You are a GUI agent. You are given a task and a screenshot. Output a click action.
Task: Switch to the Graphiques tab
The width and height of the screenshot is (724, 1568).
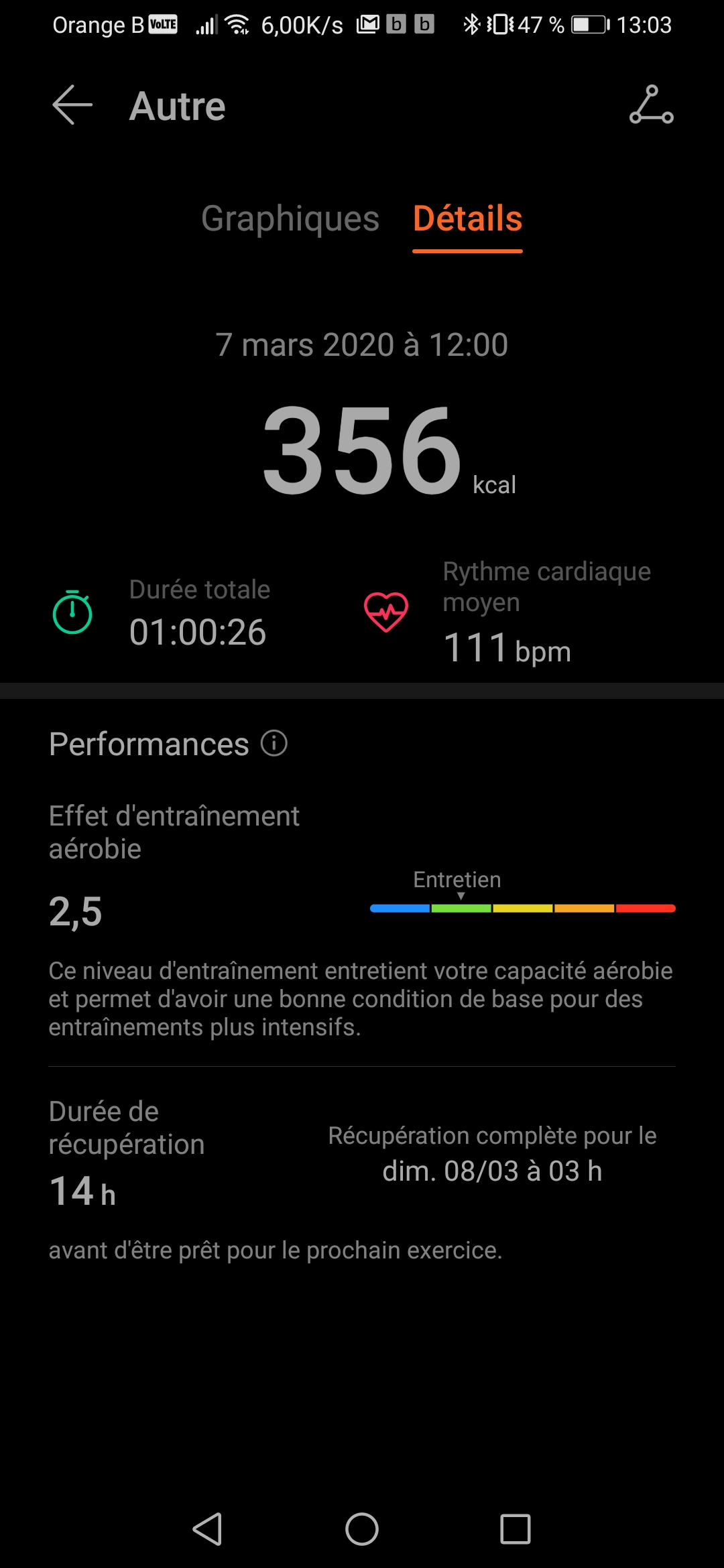tap(290, 218)
